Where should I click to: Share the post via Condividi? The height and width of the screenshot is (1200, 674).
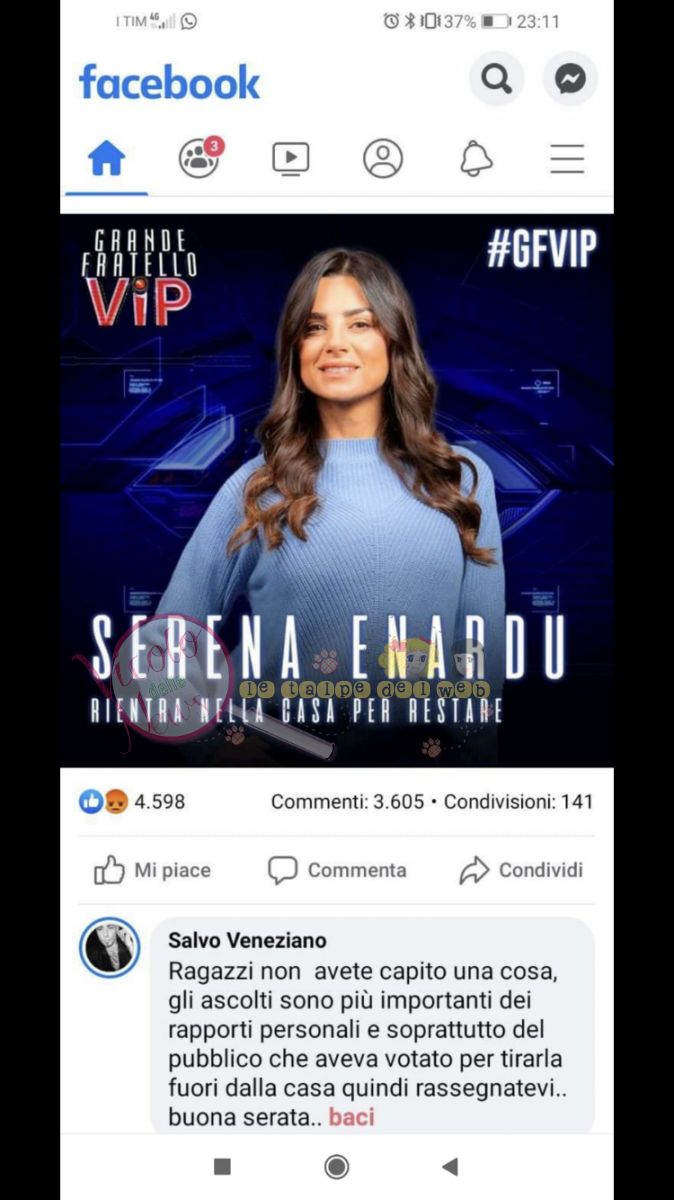coord(521,871)
